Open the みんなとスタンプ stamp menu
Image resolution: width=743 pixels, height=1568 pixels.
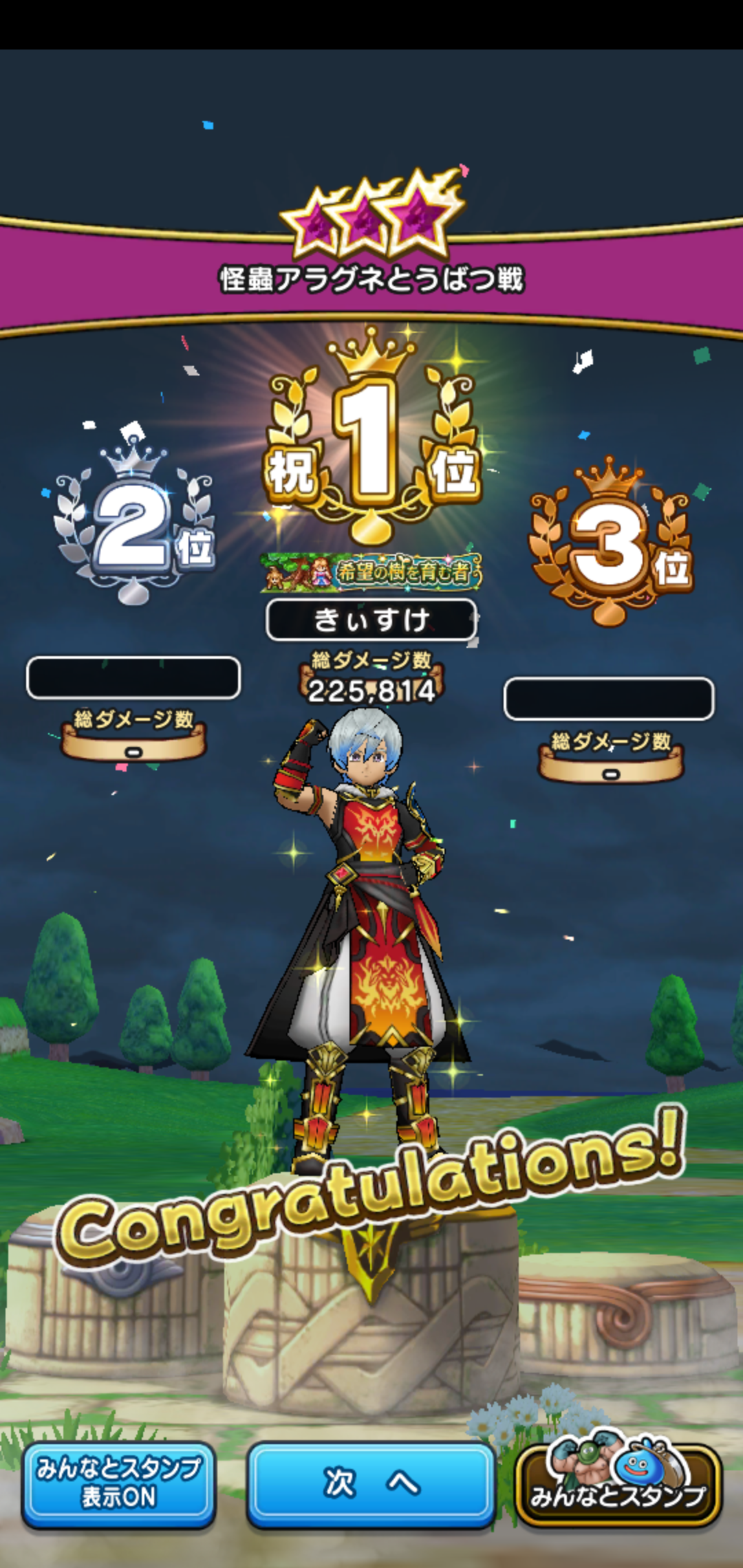pyautogui.click(x=618, y=1485)
